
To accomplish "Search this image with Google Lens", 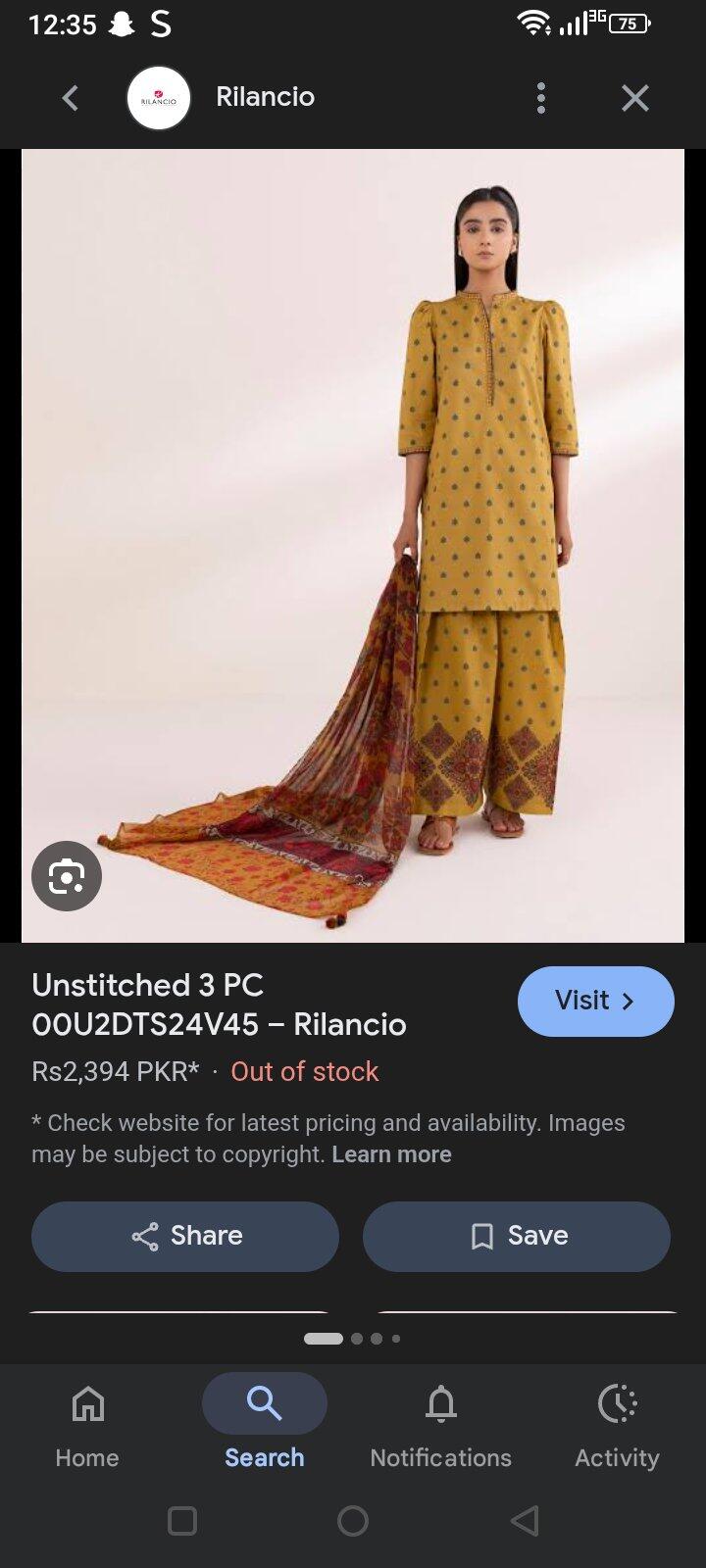I will pyautogui.click(x=67, y=875).
